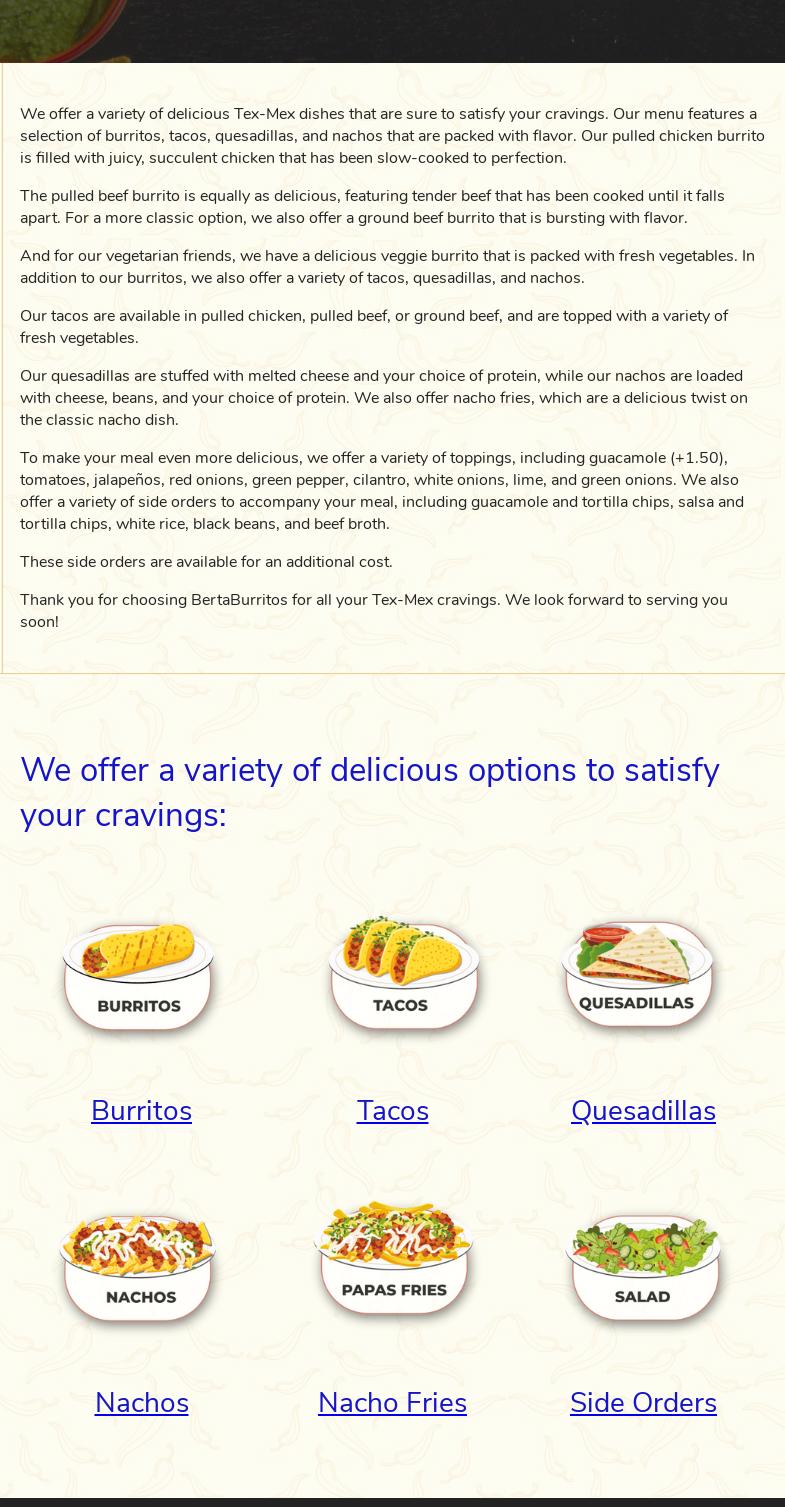View the Side Orders link

643,1403
